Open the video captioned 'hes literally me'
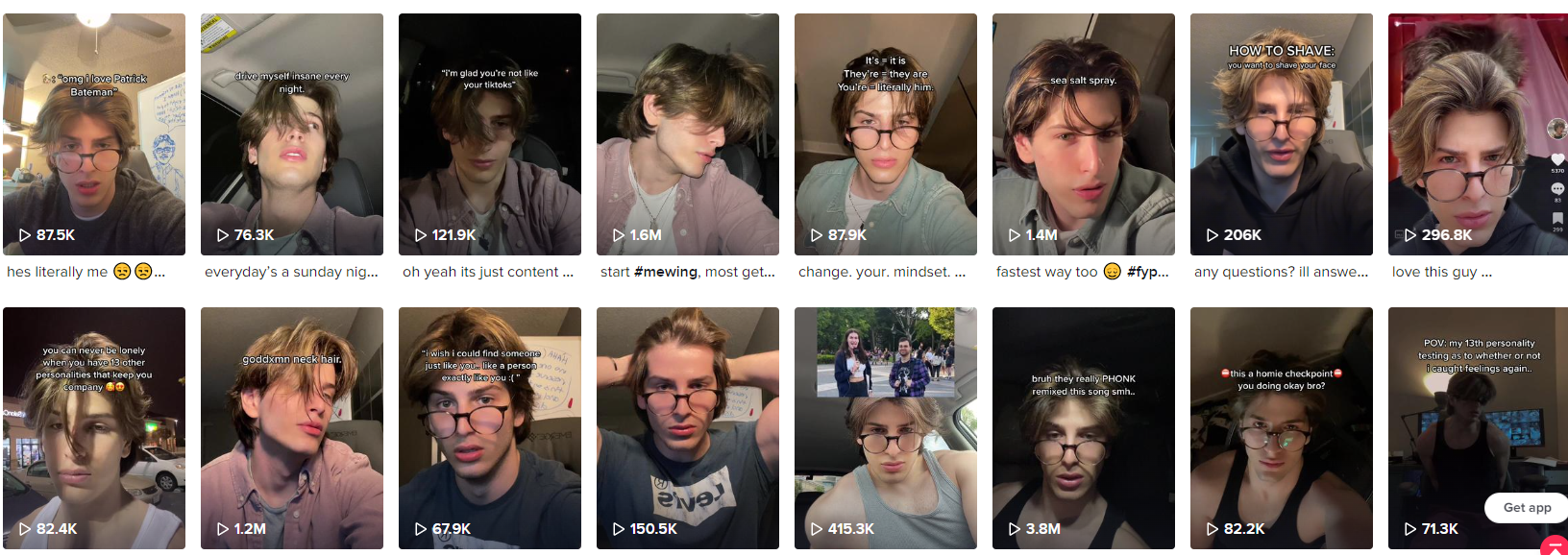Image resolution: width=1568 pixels, height=555 pixels. [94, 134]
